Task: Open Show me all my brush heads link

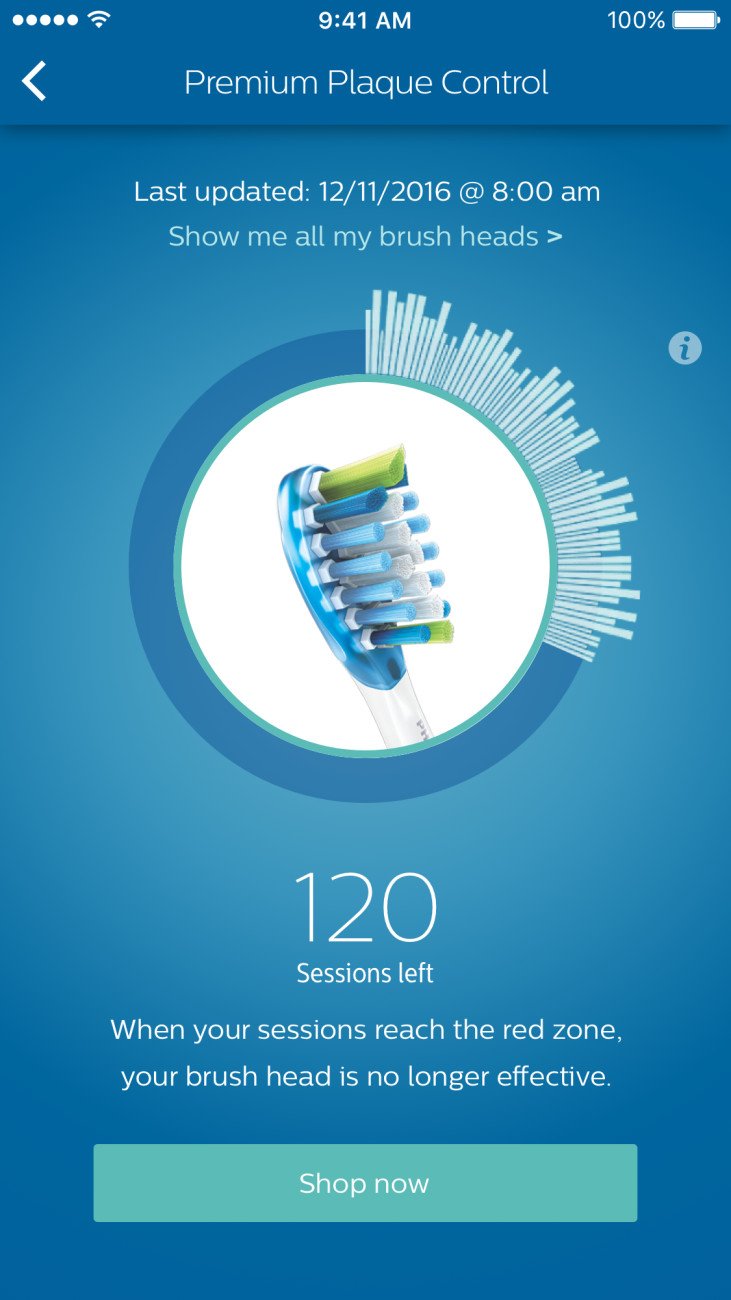Action: pyautogui.click(x=365, y=236)
